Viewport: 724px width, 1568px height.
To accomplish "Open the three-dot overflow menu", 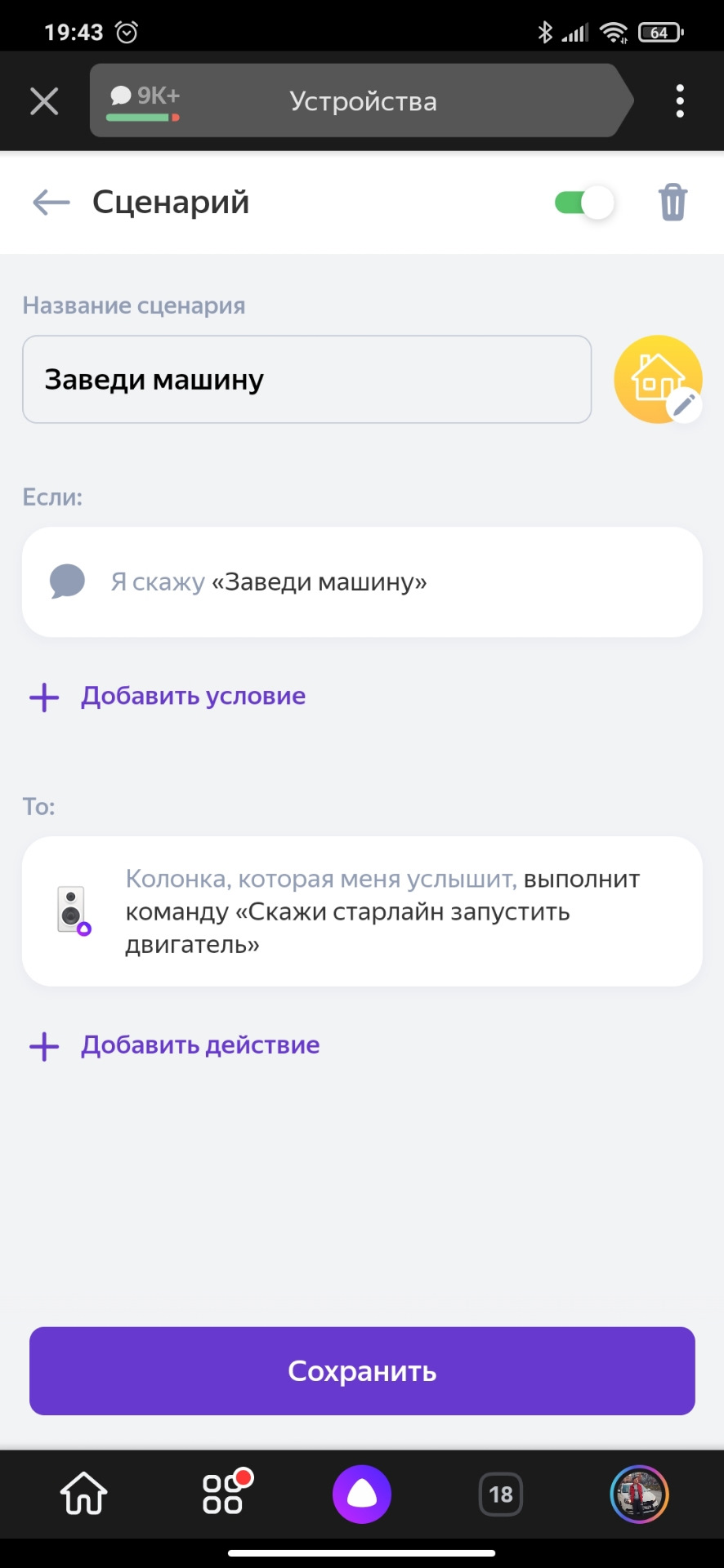I will coord(680,101).
